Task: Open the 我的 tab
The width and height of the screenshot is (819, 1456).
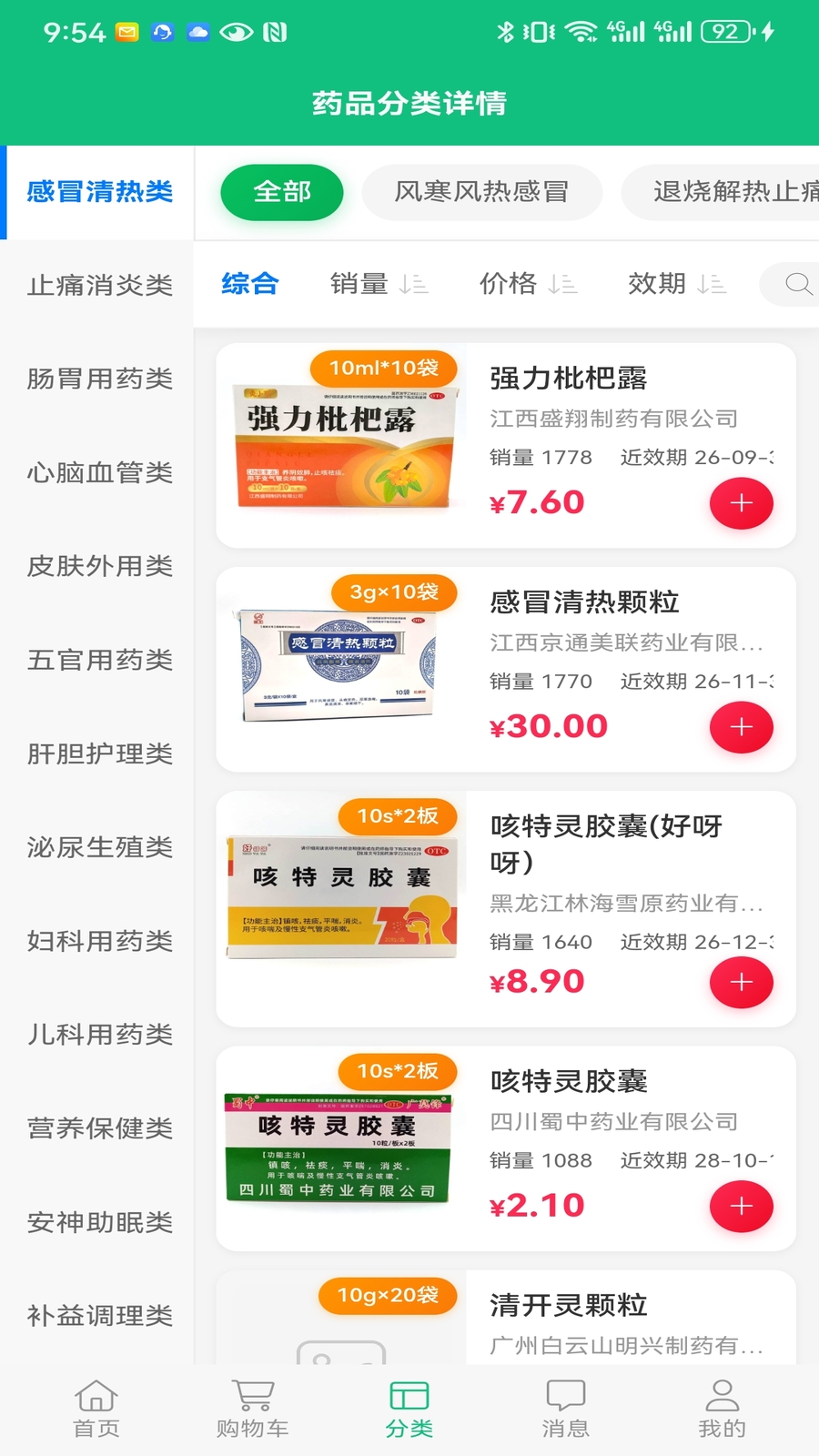Action: point(722,1408)
